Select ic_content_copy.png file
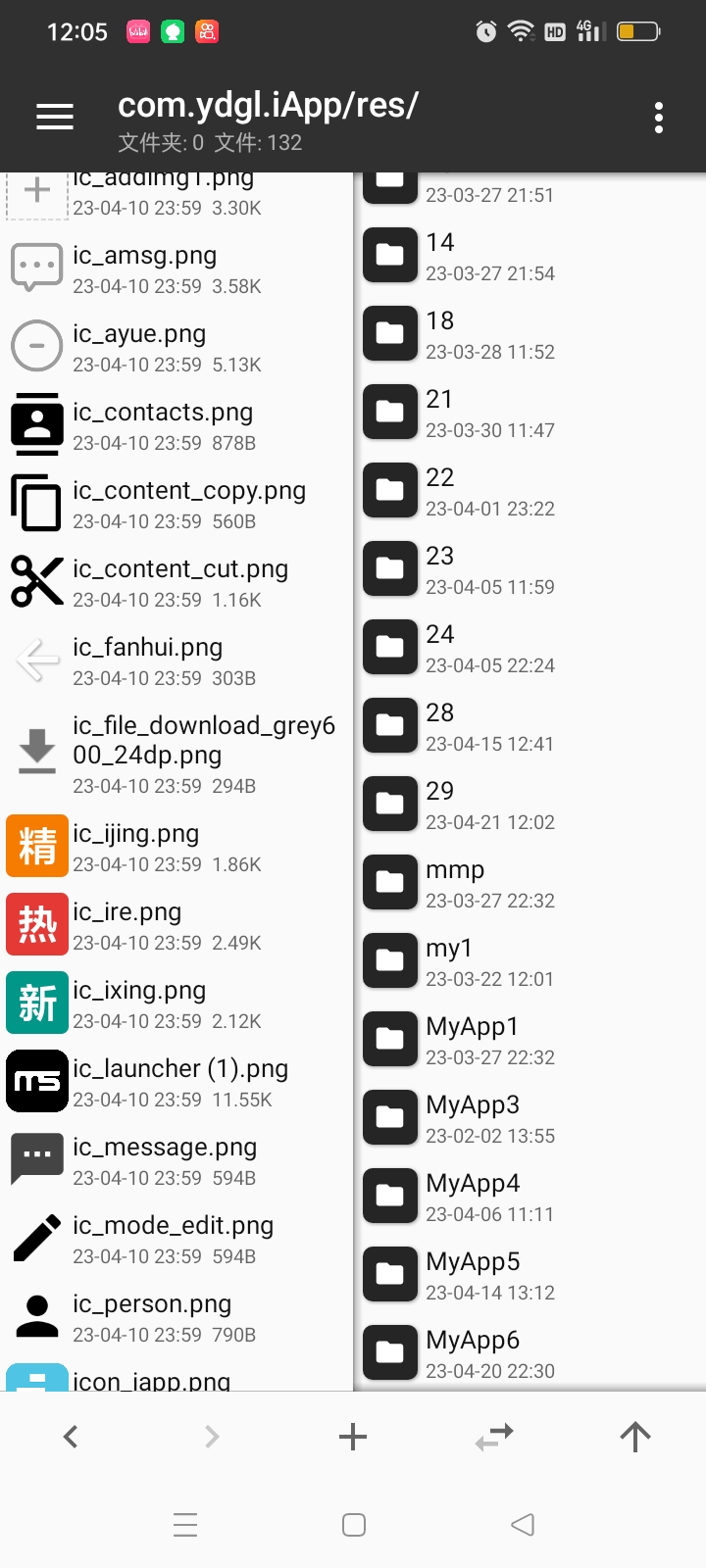Image resolution: width=706 pixels, height=1568 pixels. point(176,505)
